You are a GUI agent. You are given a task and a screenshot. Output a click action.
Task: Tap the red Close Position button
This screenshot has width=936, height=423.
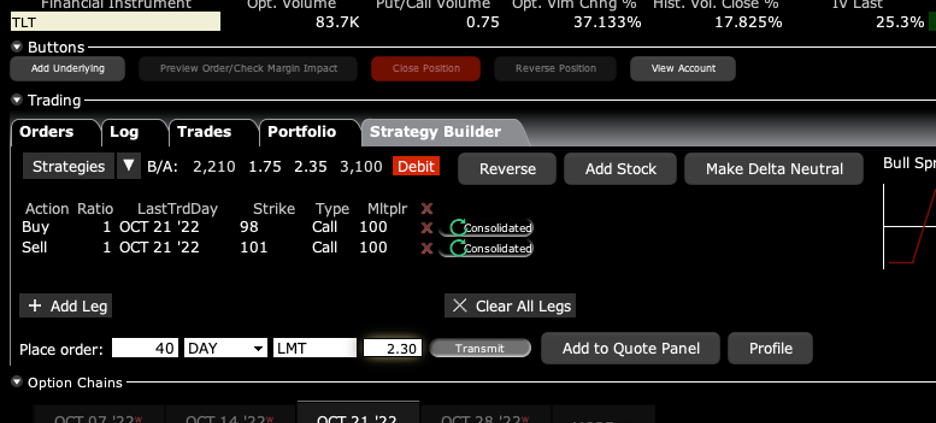425,68
